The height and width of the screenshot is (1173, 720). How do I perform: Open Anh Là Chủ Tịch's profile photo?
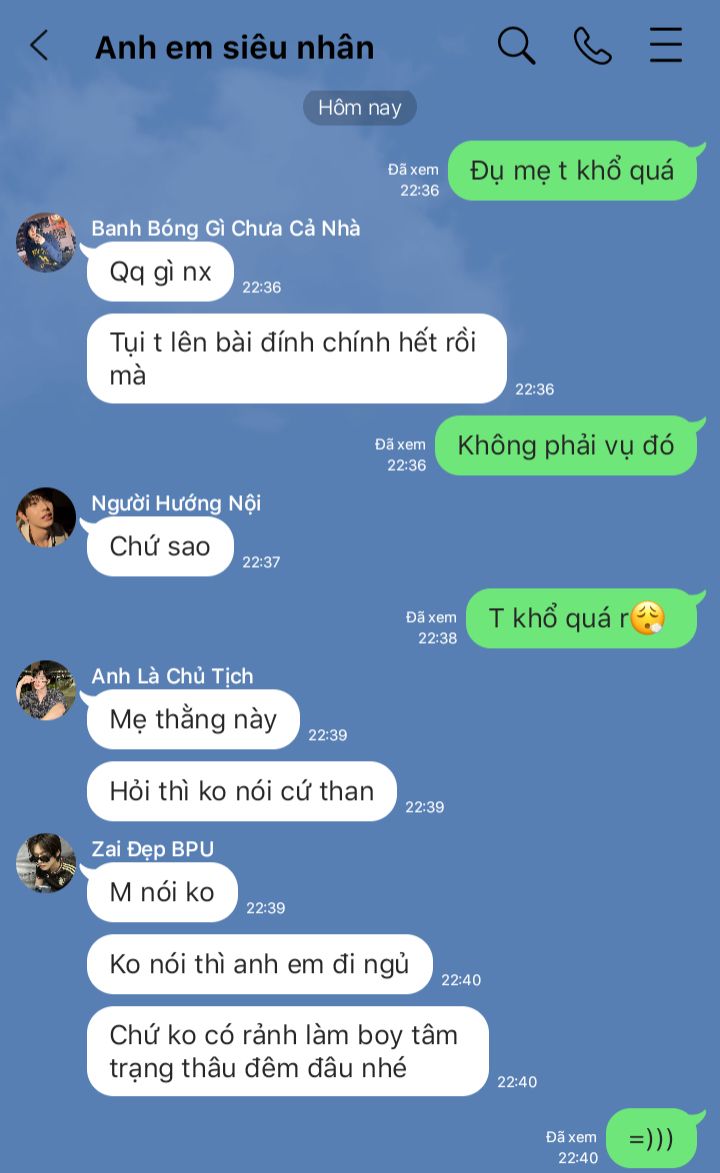46,690
